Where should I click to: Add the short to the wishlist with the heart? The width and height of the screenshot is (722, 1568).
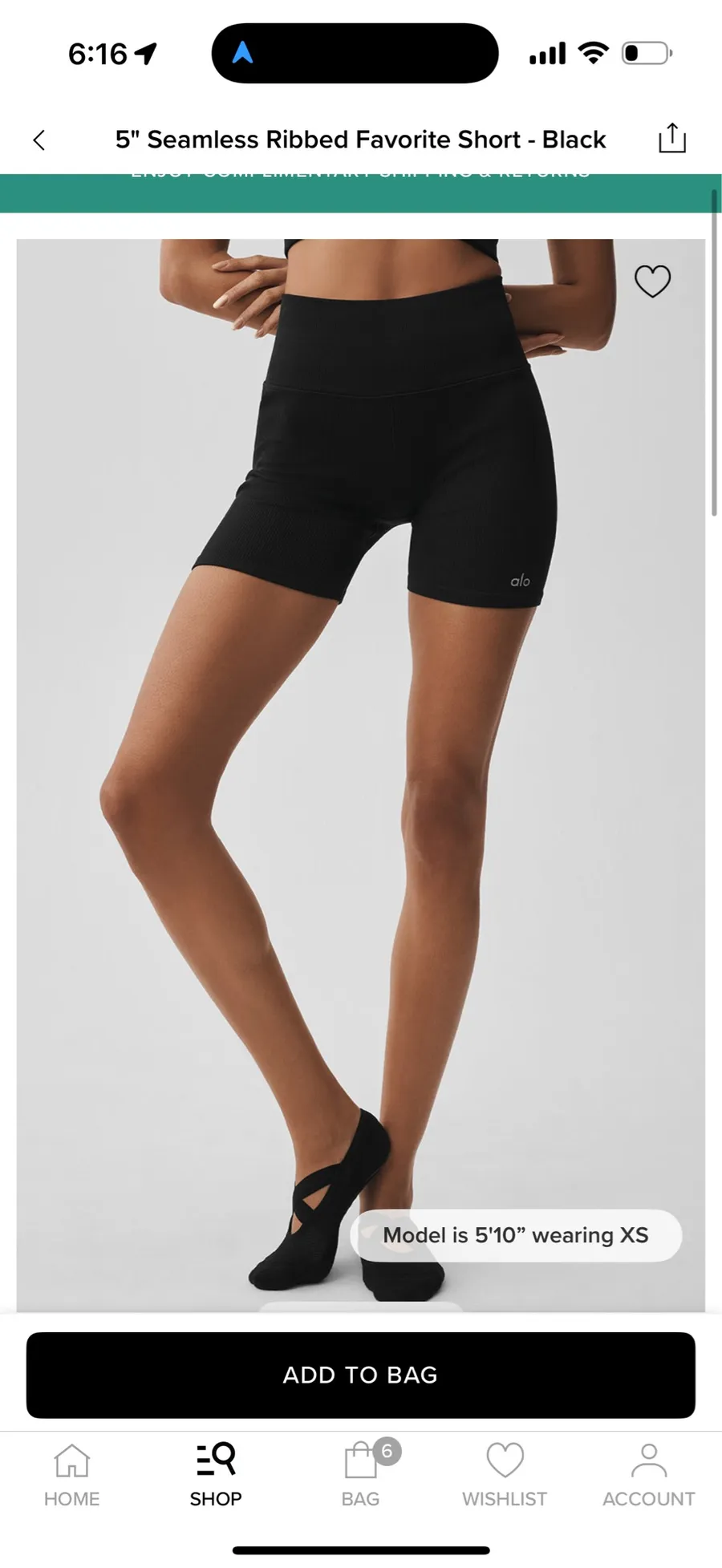pyautogui.click(x=652, y=281)
